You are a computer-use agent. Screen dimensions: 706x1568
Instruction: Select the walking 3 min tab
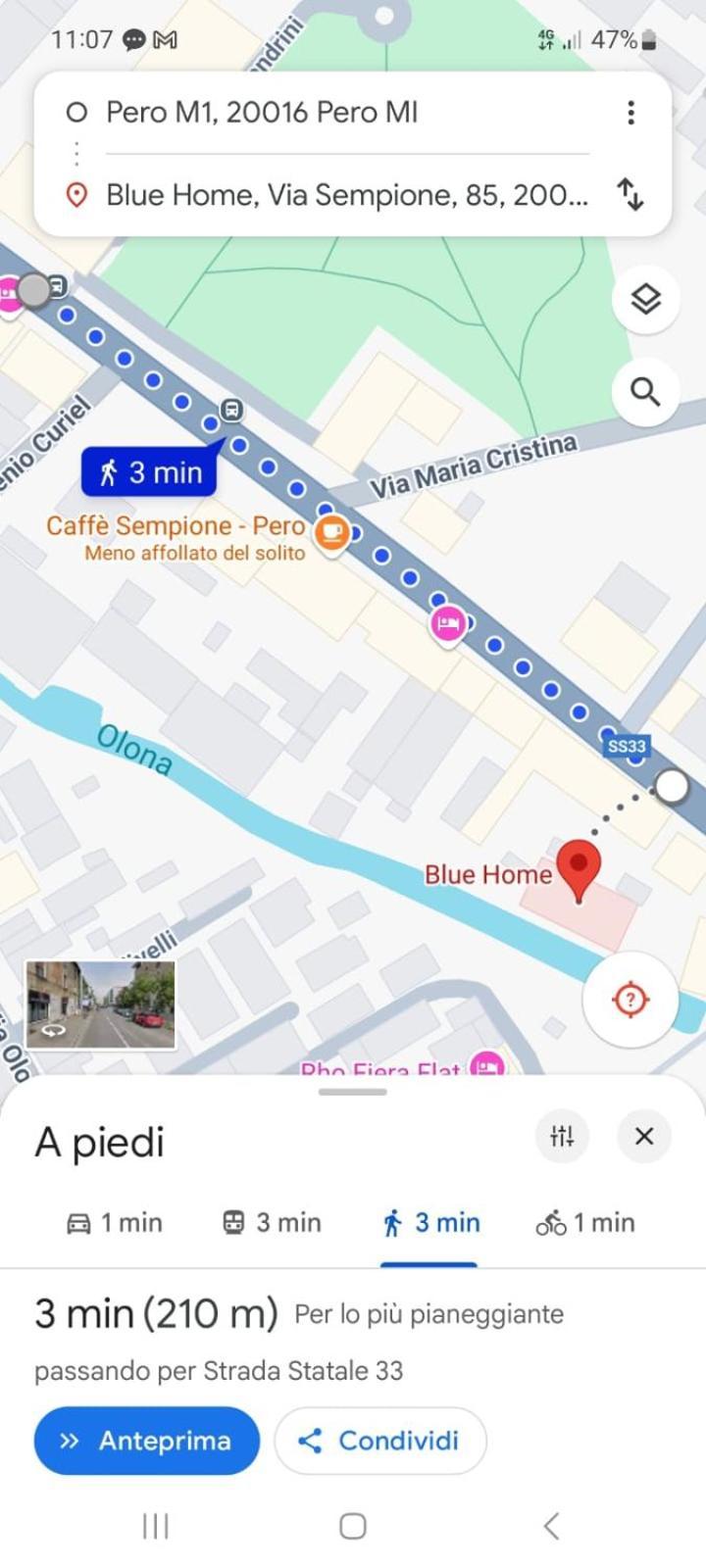pyautogui.click(x=430, y=1223)
